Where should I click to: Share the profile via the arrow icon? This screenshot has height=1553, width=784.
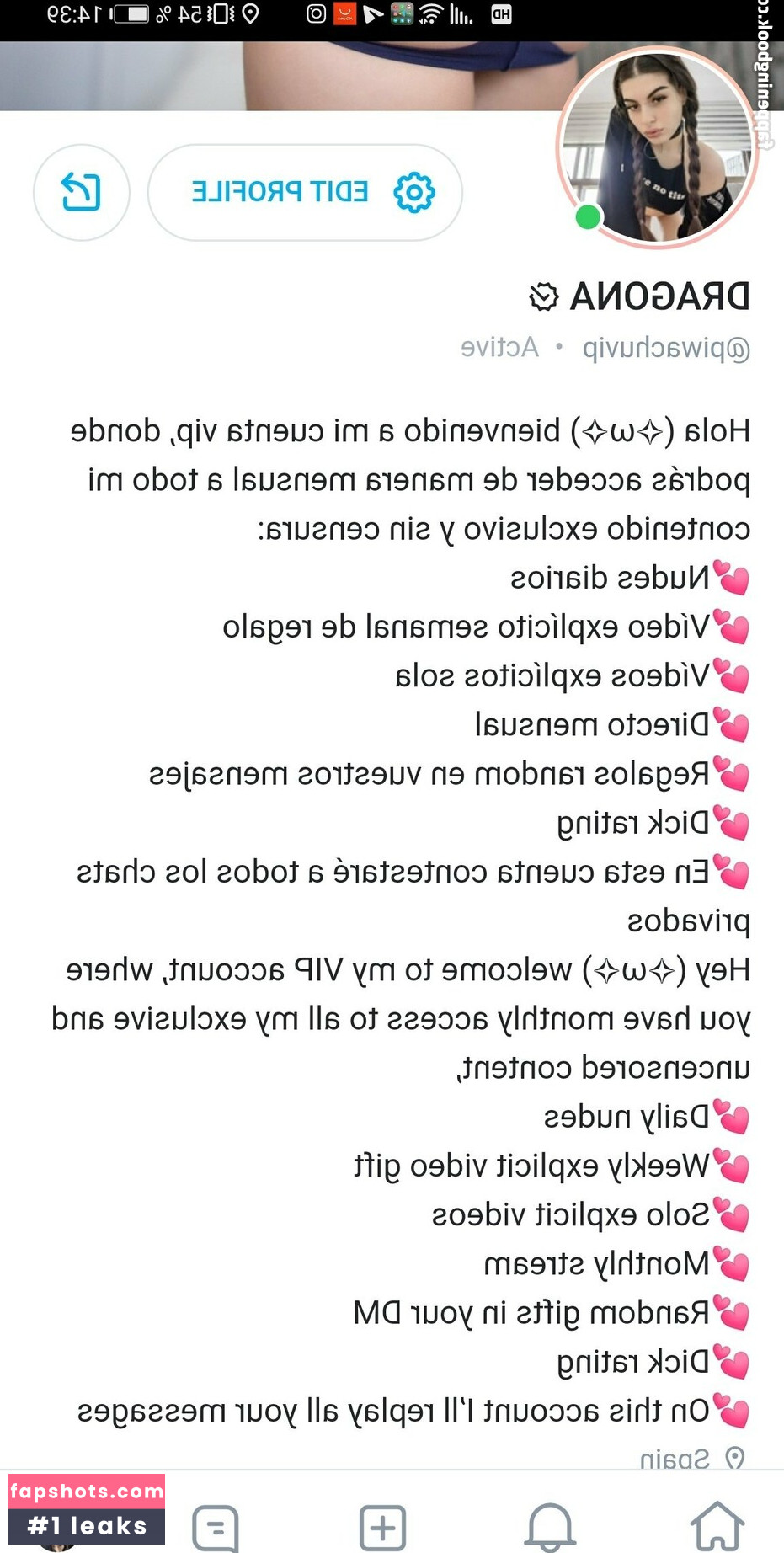(81, 192)
